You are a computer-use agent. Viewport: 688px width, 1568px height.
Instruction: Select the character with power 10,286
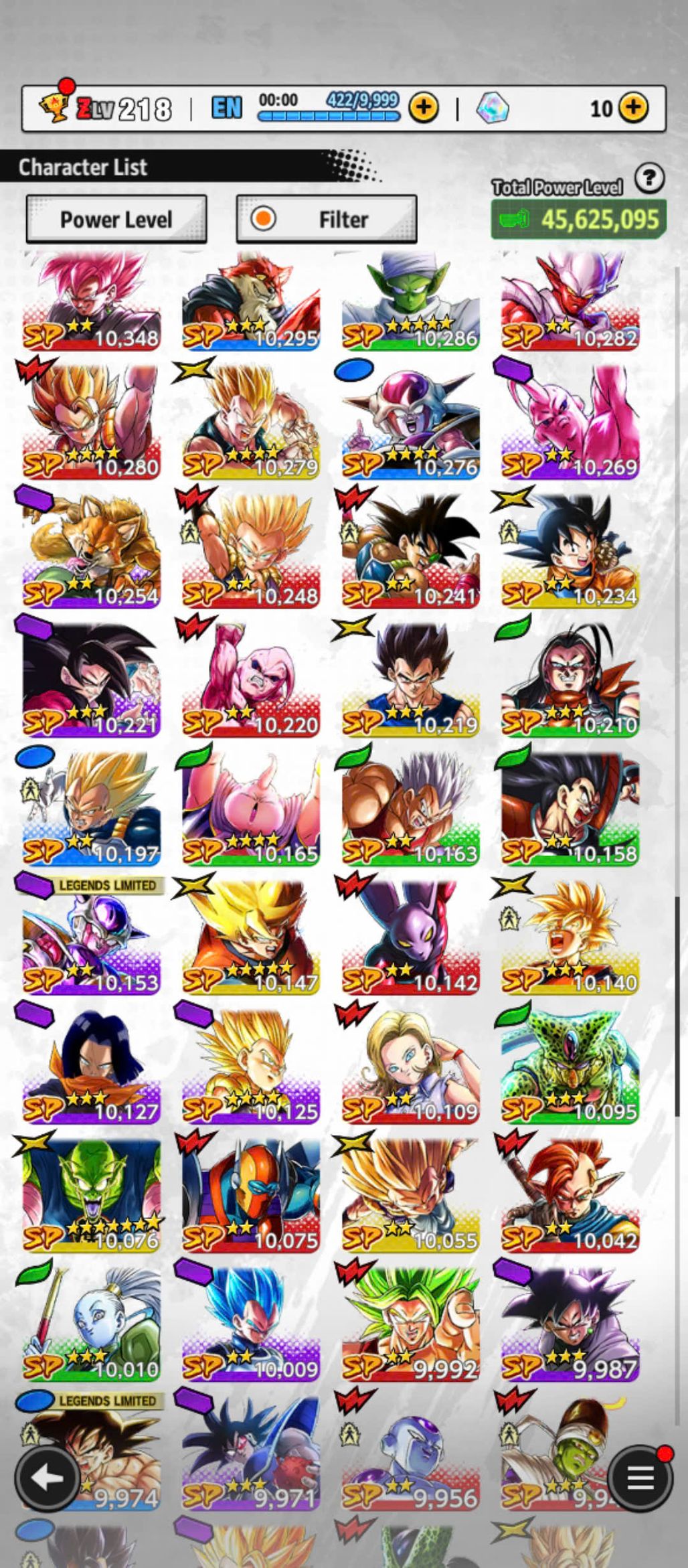(x=410, y=301)
